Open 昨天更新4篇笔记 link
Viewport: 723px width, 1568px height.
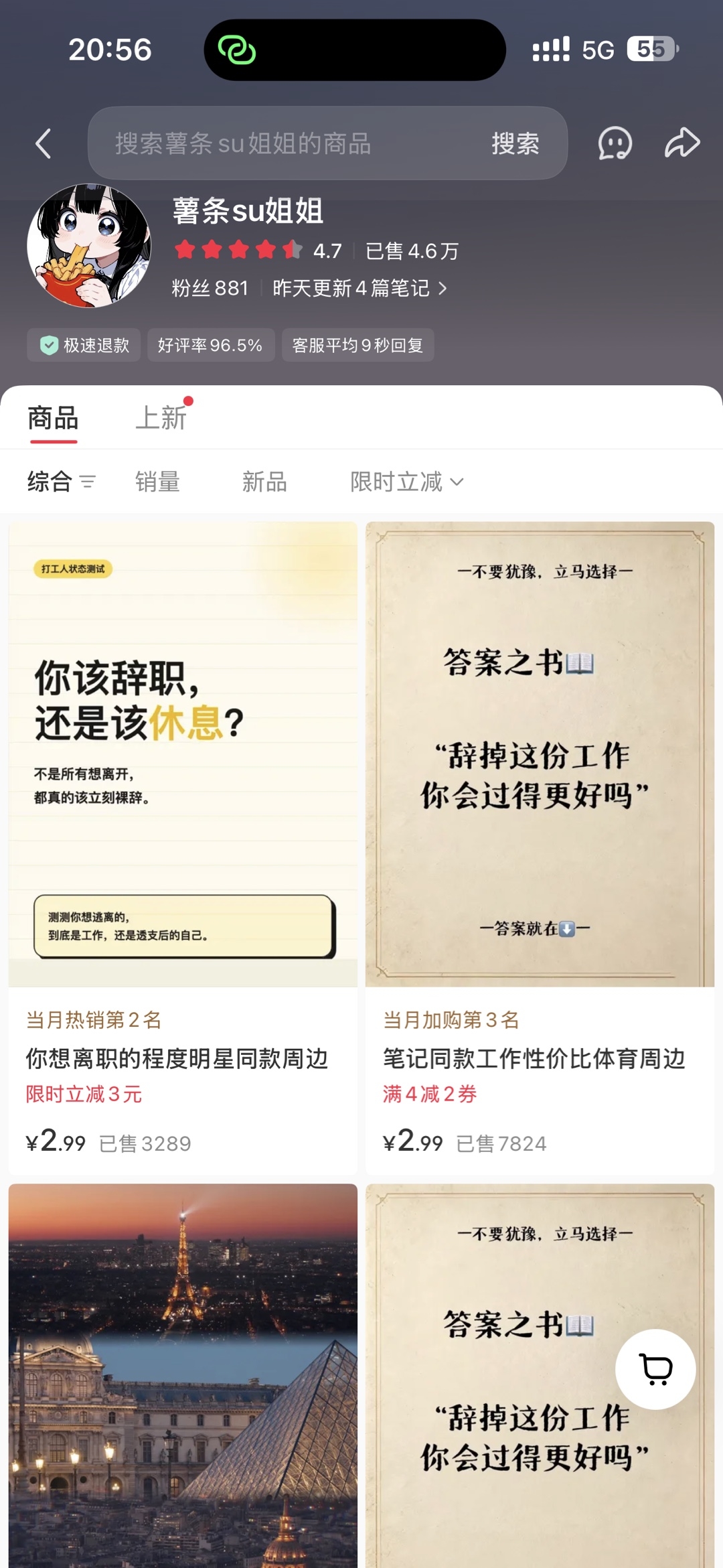point(359,289)
